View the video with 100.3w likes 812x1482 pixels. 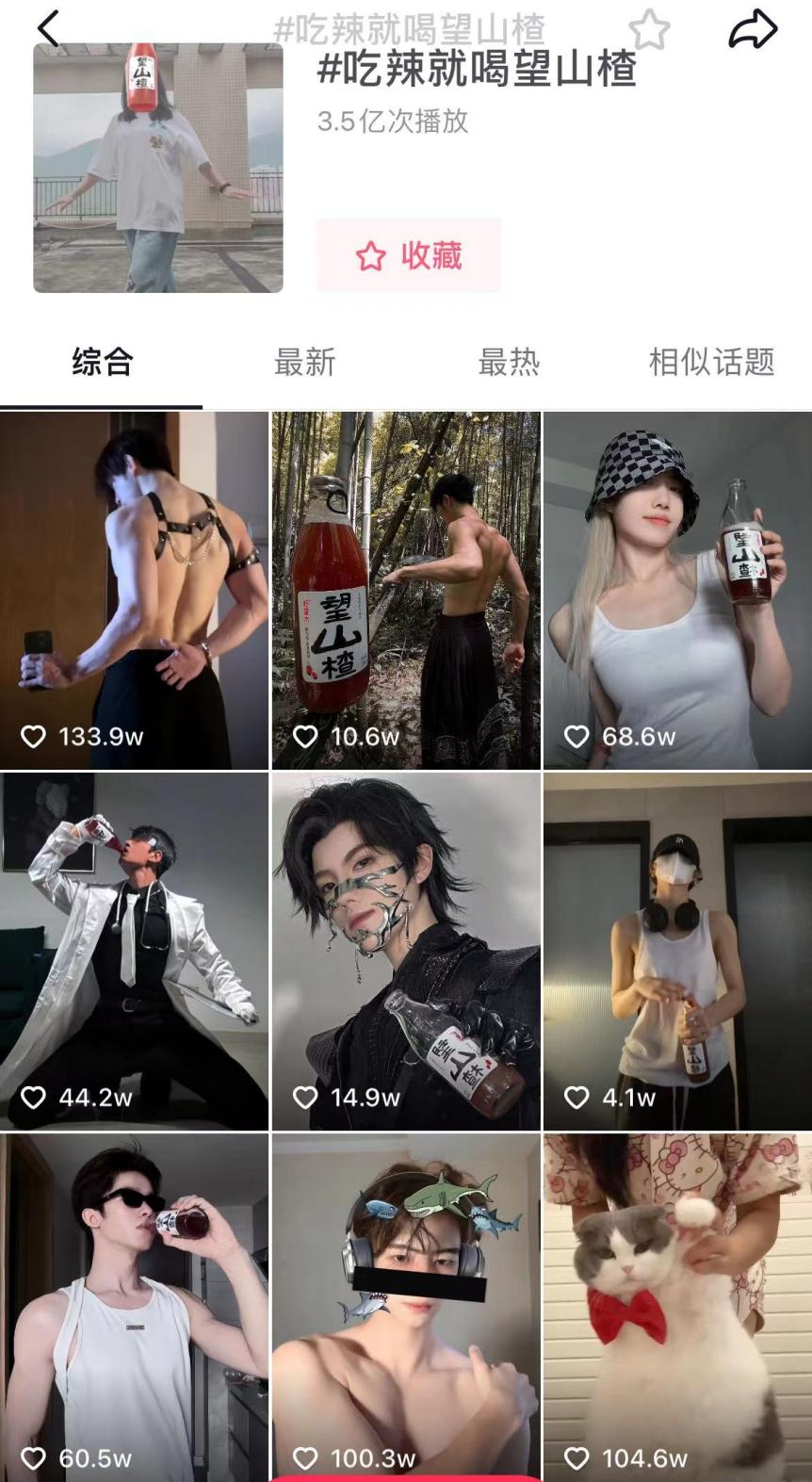pyautogui.click(x=406, y=1308)
